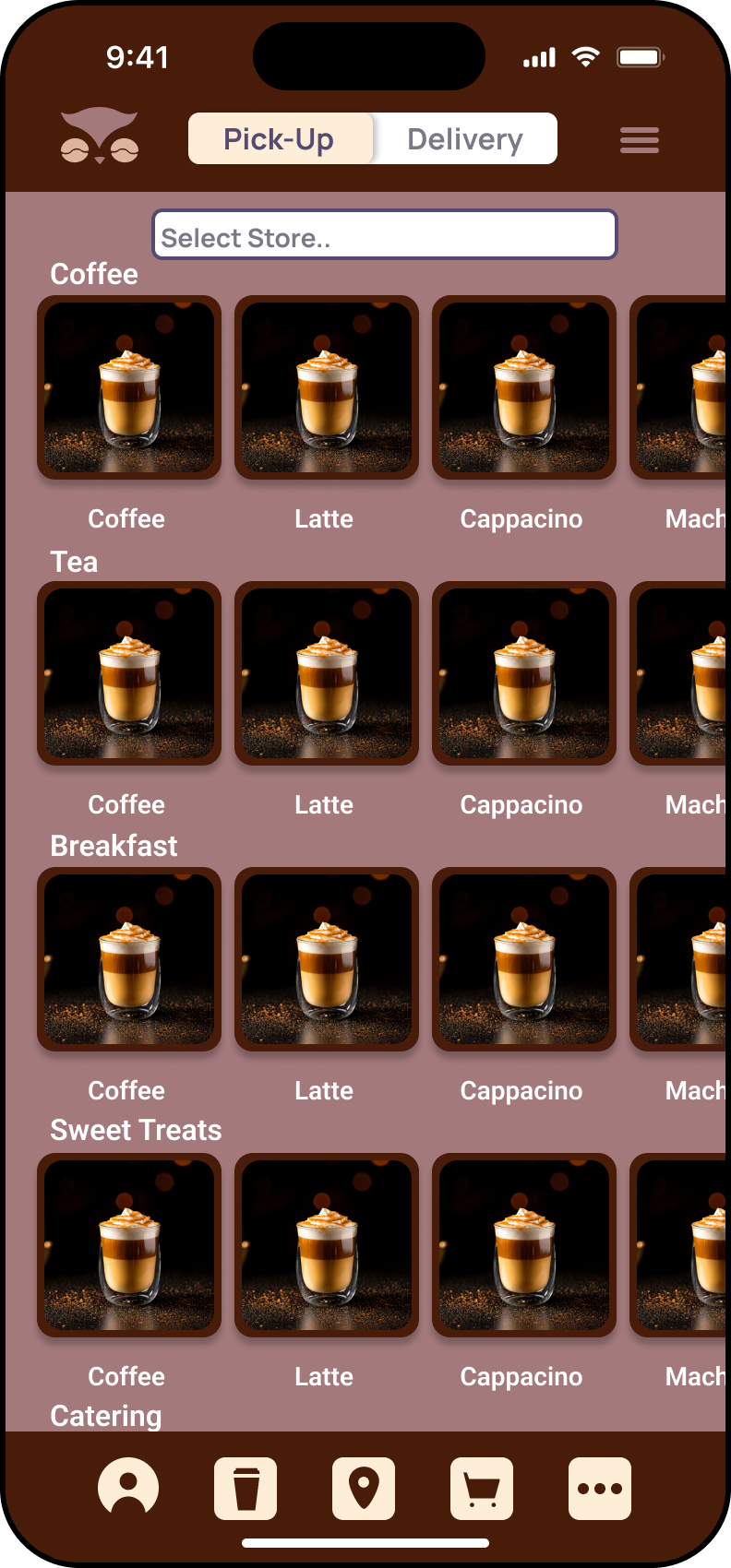
Task: Open Cappacino under the Breakfast section
Action: pyautogui.click(x=524, y=959)
